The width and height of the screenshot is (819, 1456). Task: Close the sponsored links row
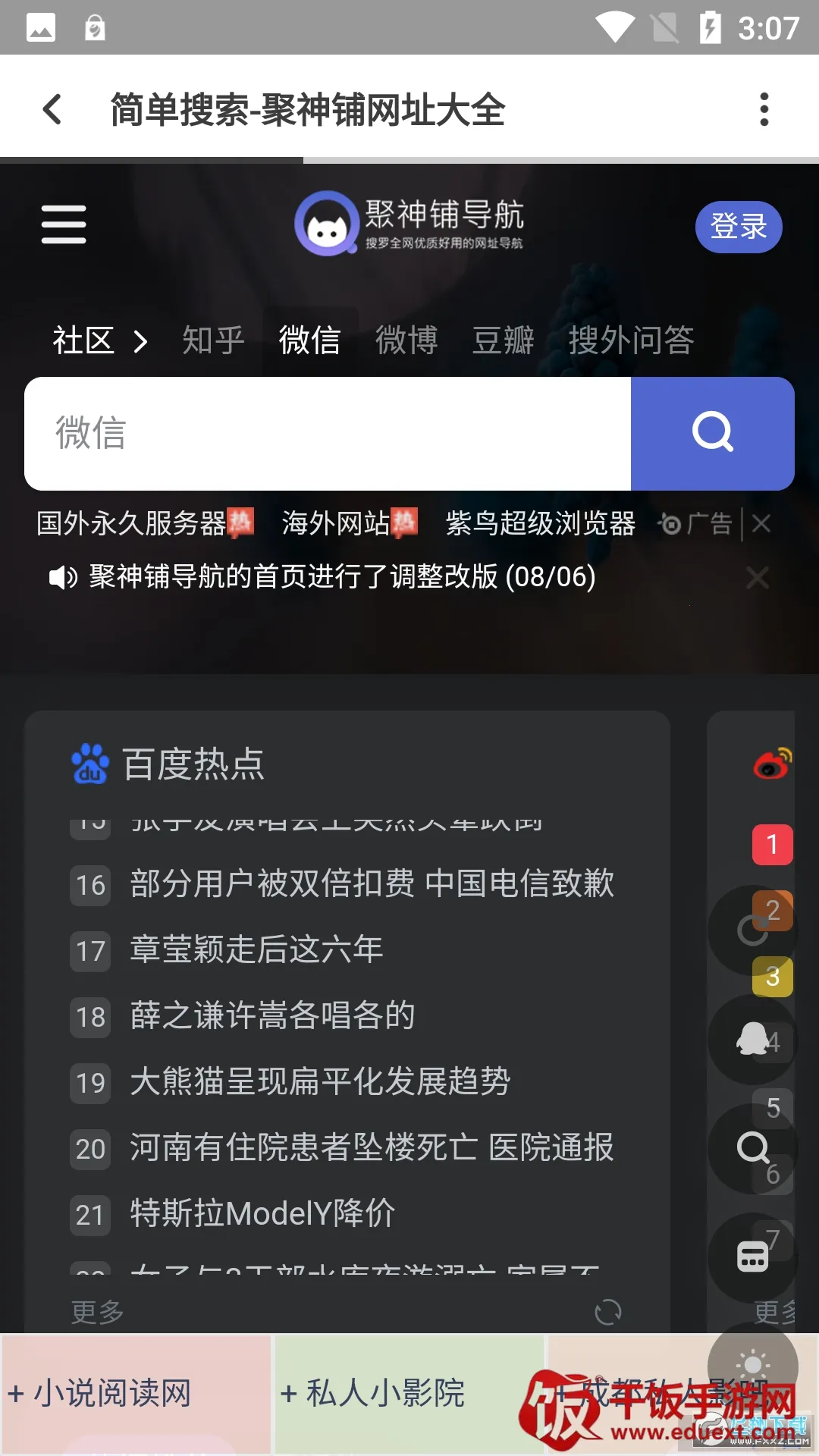click(761, 523)
